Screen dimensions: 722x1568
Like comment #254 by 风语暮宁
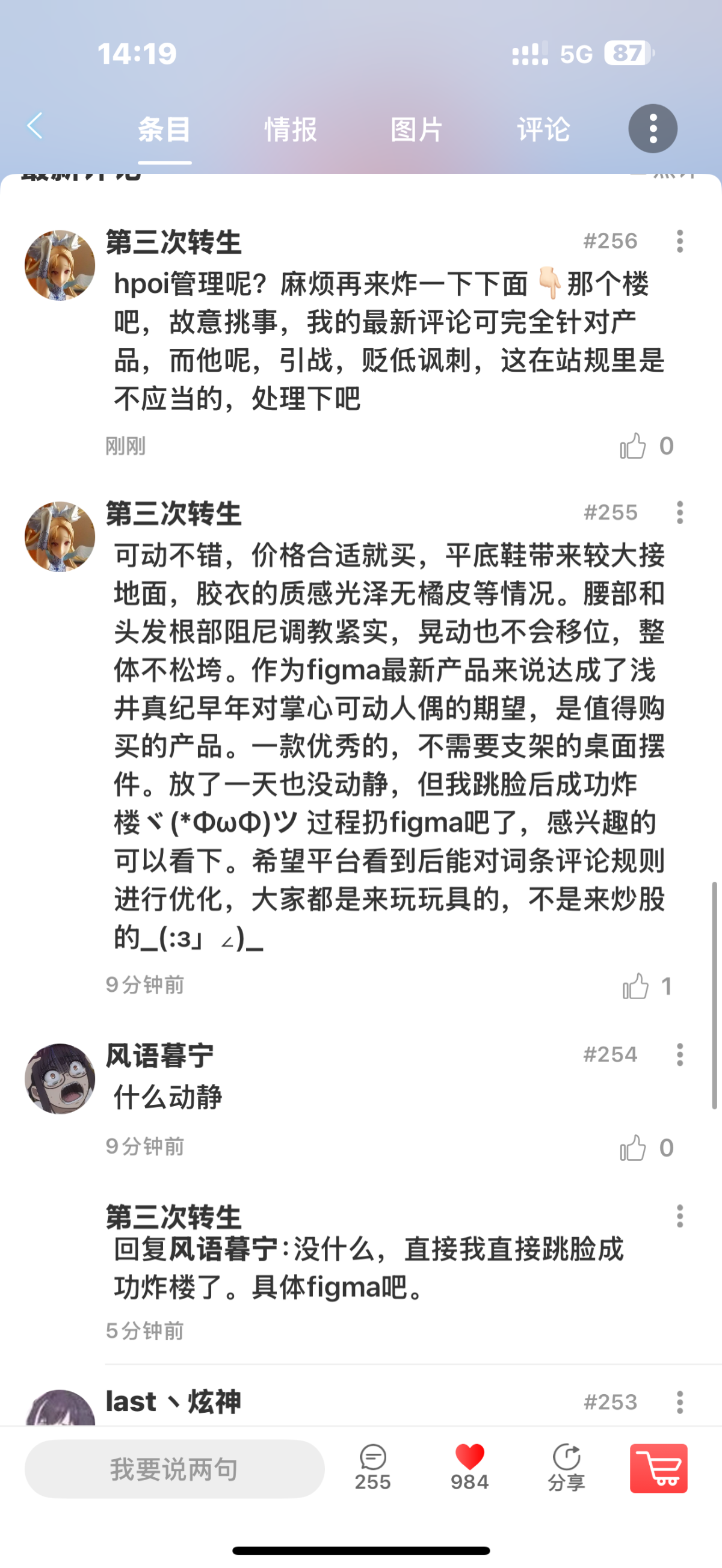click(633, 1148)
